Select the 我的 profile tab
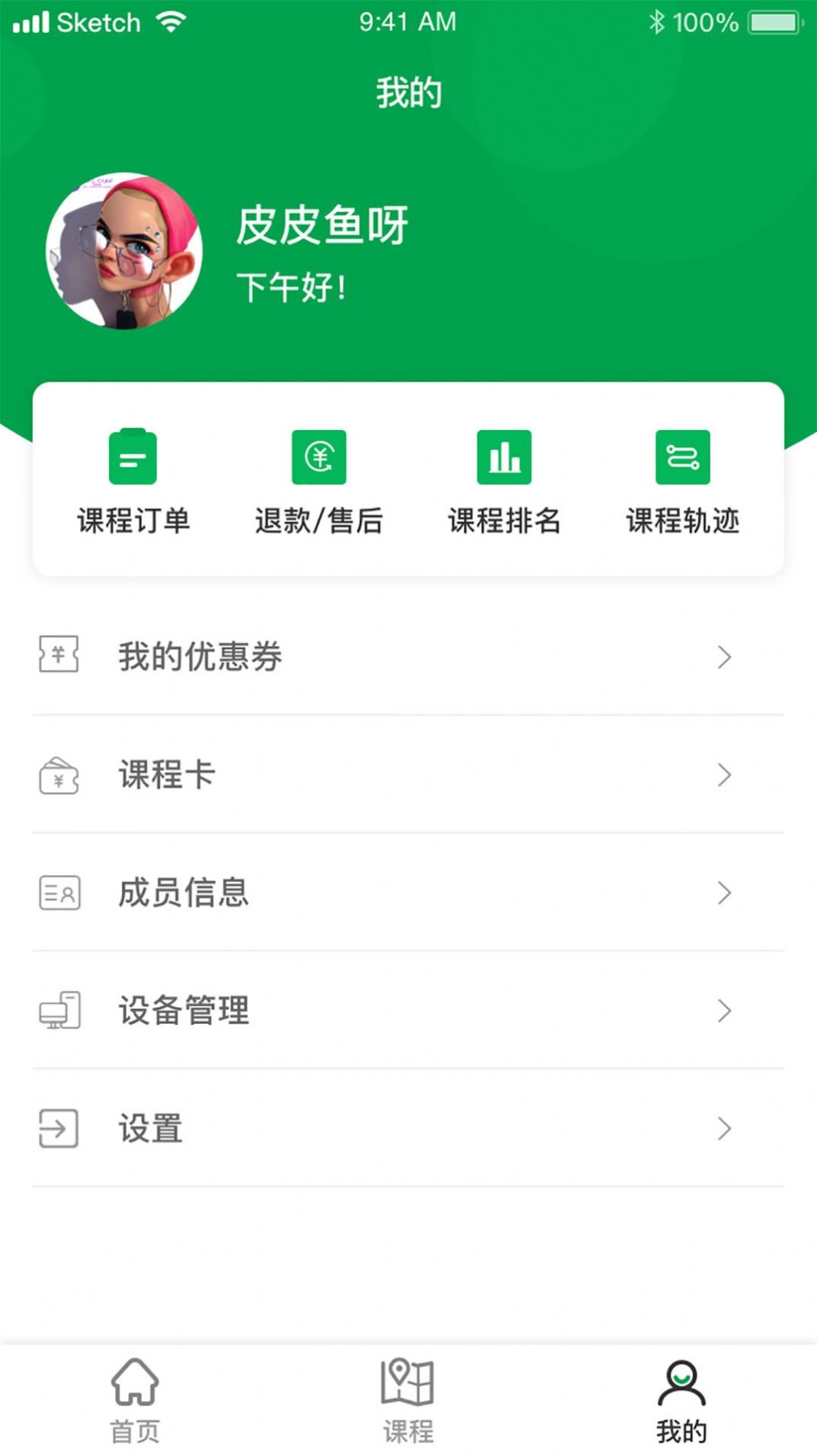The image size is (817, 1456). [681, 1400]
